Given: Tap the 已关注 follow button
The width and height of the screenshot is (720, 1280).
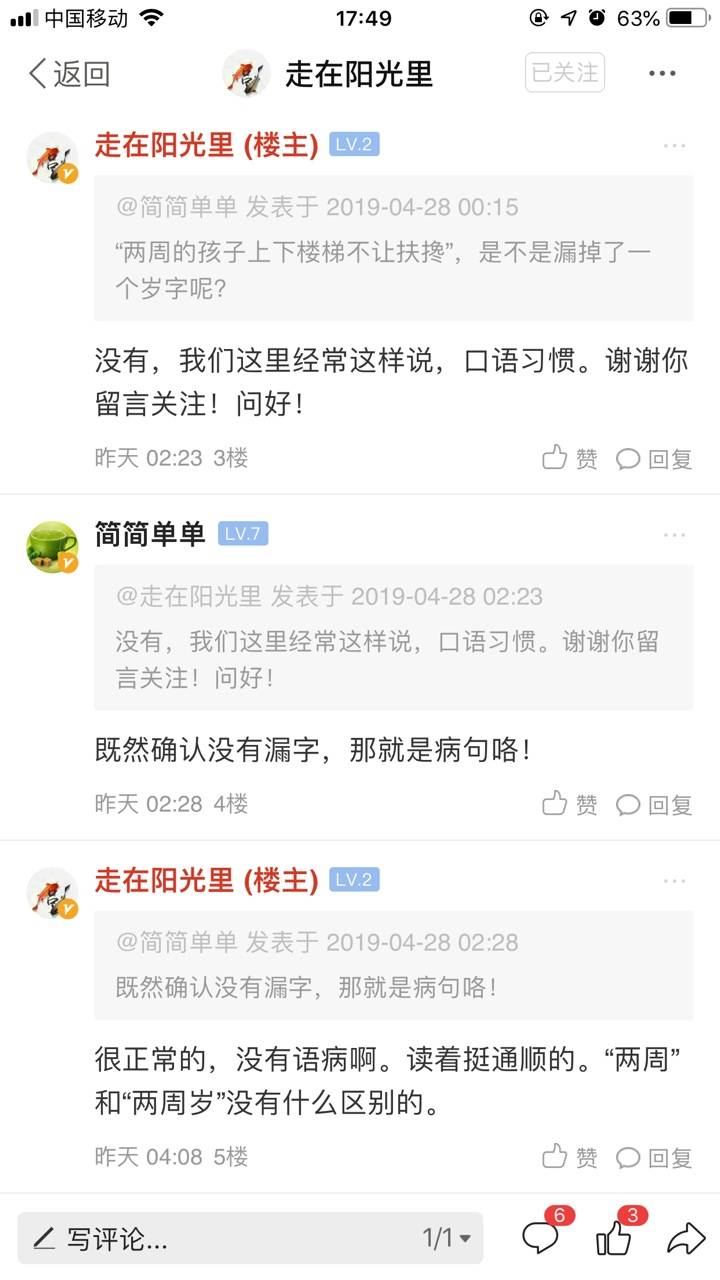Looking at the screenshot, I should pyautogui.click(x=564, y=72).
